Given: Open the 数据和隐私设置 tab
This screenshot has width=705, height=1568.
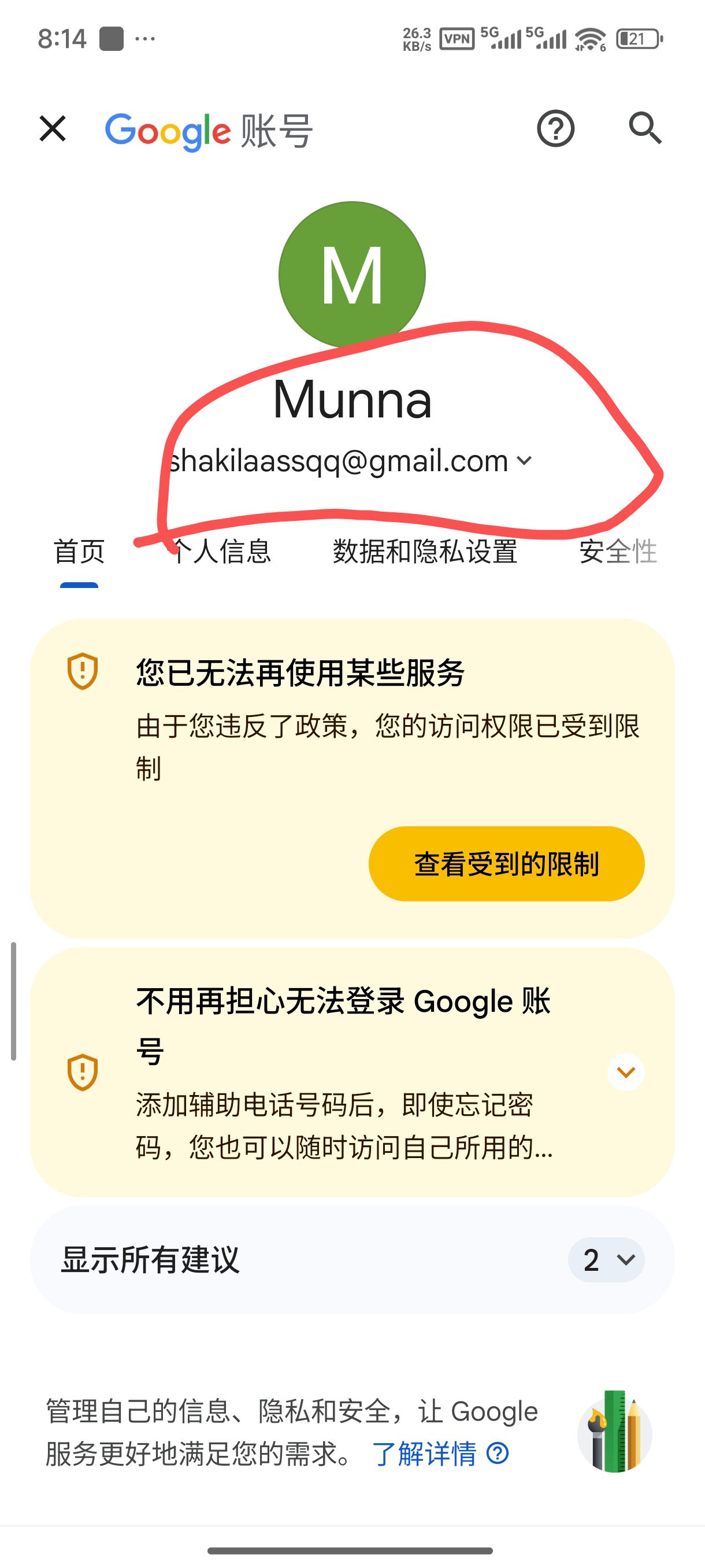Looking at the screenshot, I should coord(424,552).
